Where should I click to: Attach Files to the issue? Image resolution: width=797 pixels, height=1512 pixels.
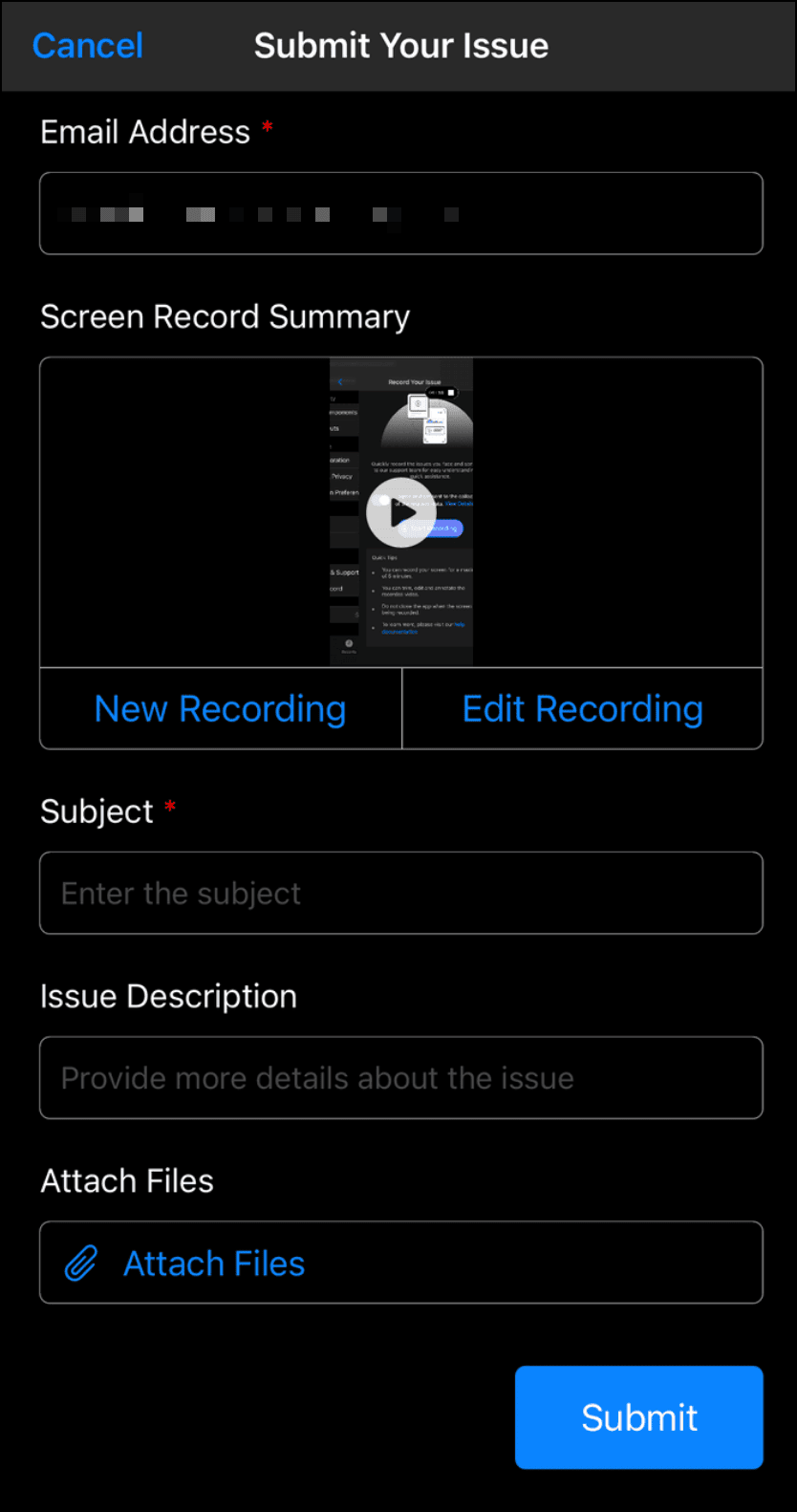pos(214,1264)
